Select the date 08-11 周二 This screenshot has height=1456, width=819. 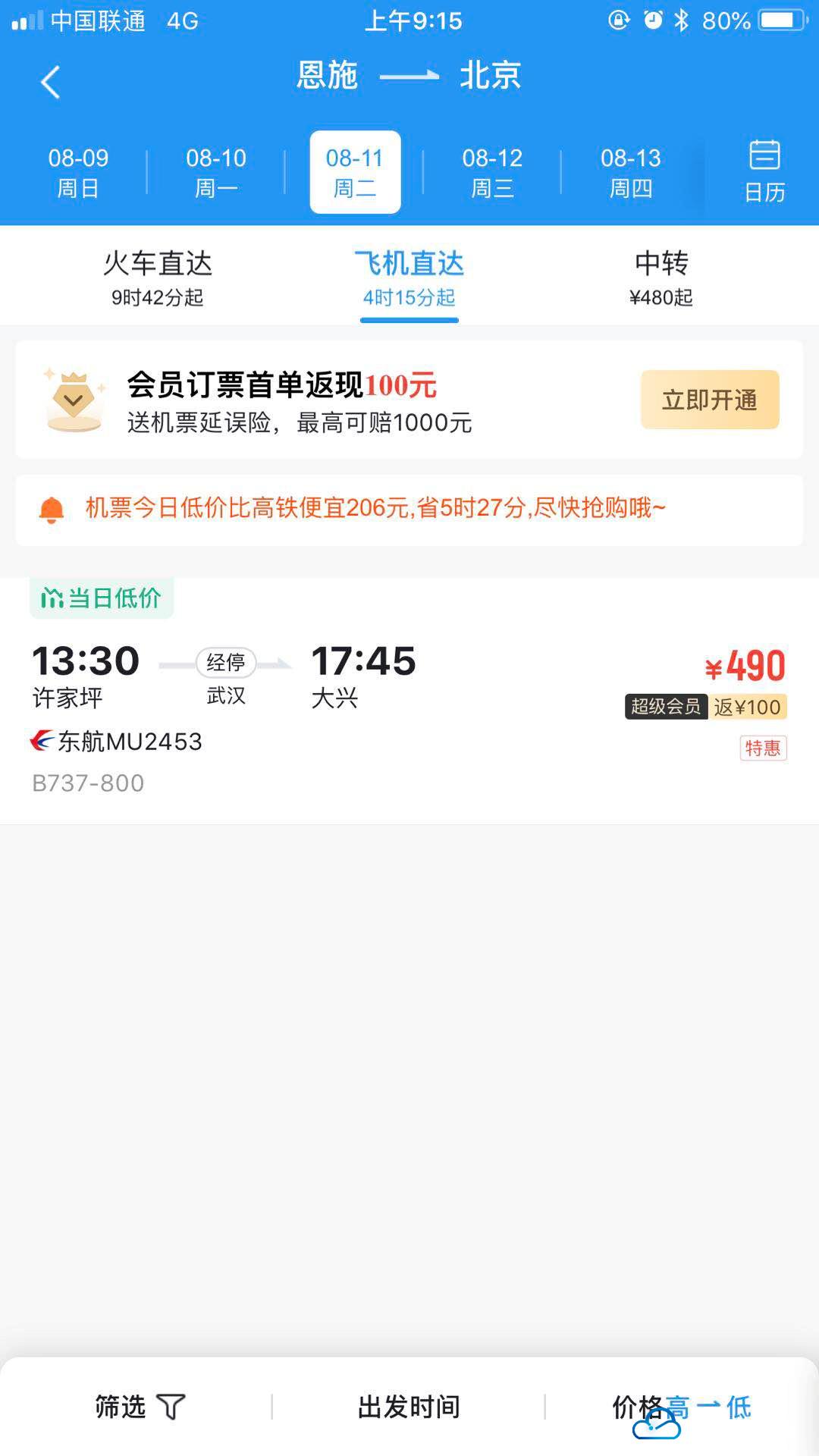(x=355, y=173)
